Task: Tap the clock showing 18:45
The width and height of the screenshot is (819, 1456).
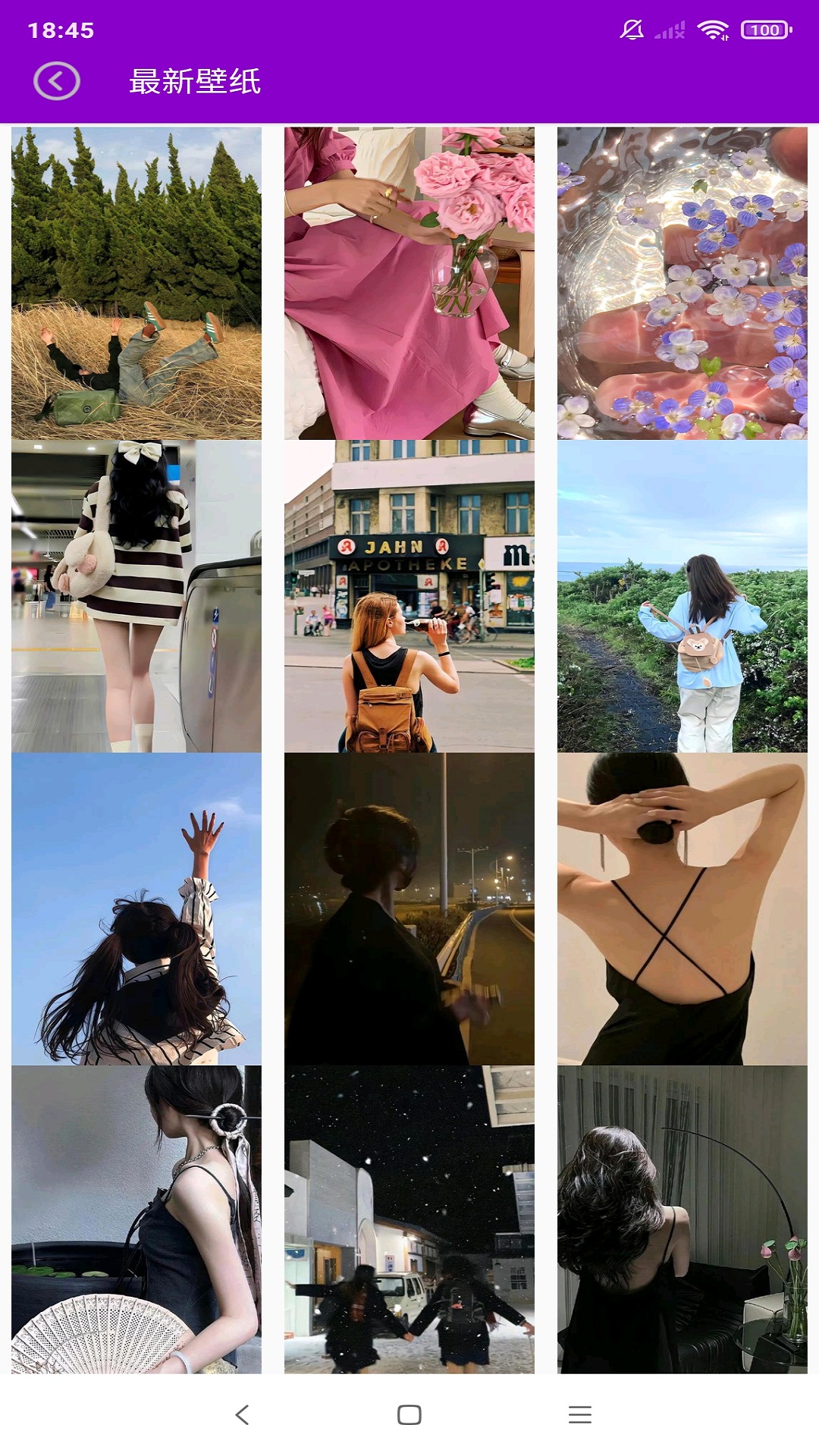Action: tap(61, 30)
